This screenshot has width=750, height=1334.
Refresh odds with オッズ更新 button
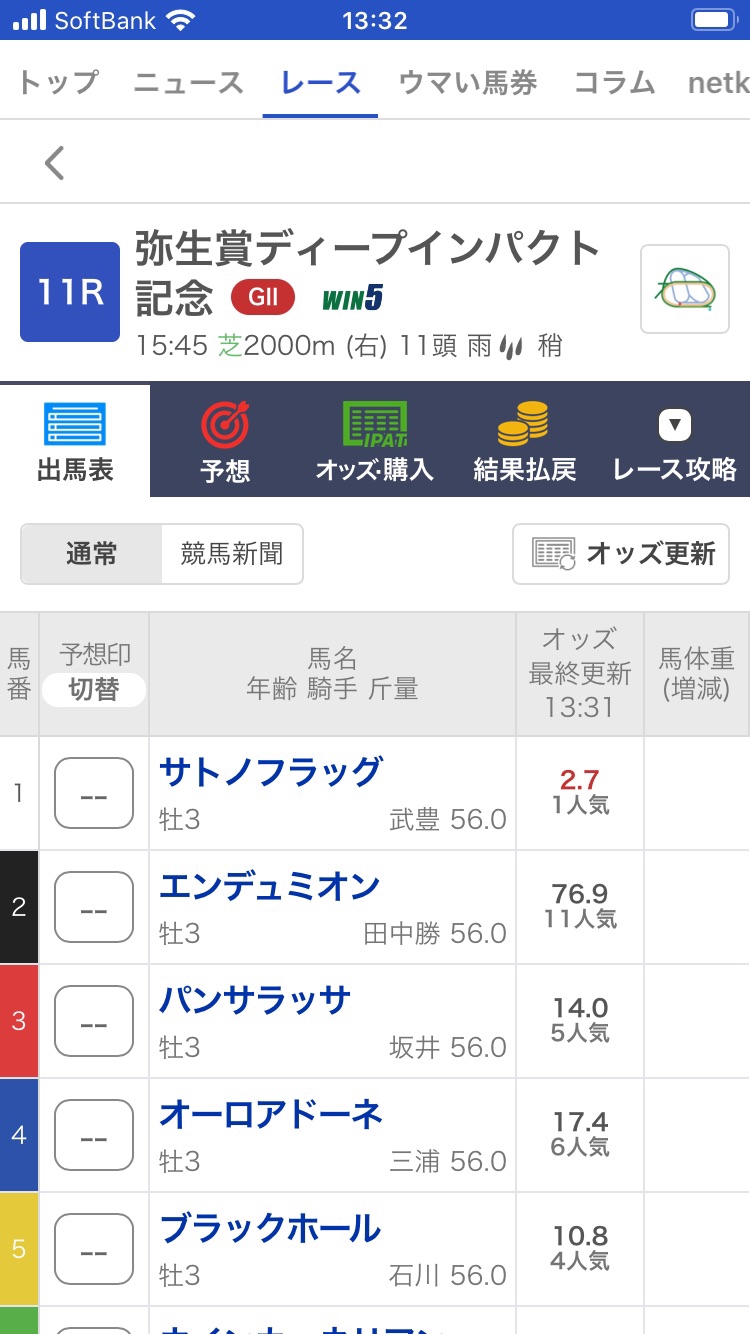[621, 554]
